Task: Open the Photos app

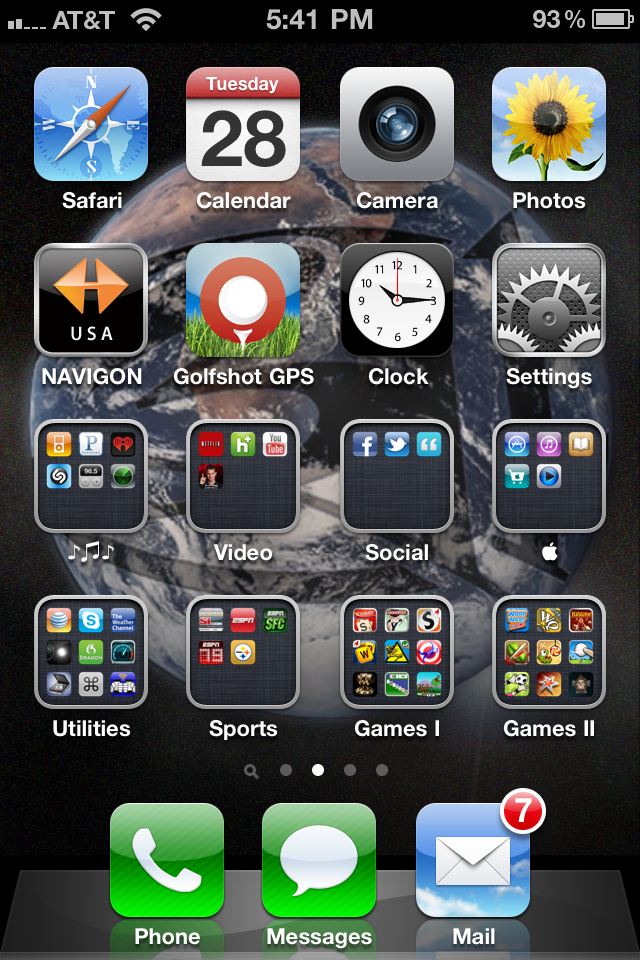Action: (x=549, y=124)
